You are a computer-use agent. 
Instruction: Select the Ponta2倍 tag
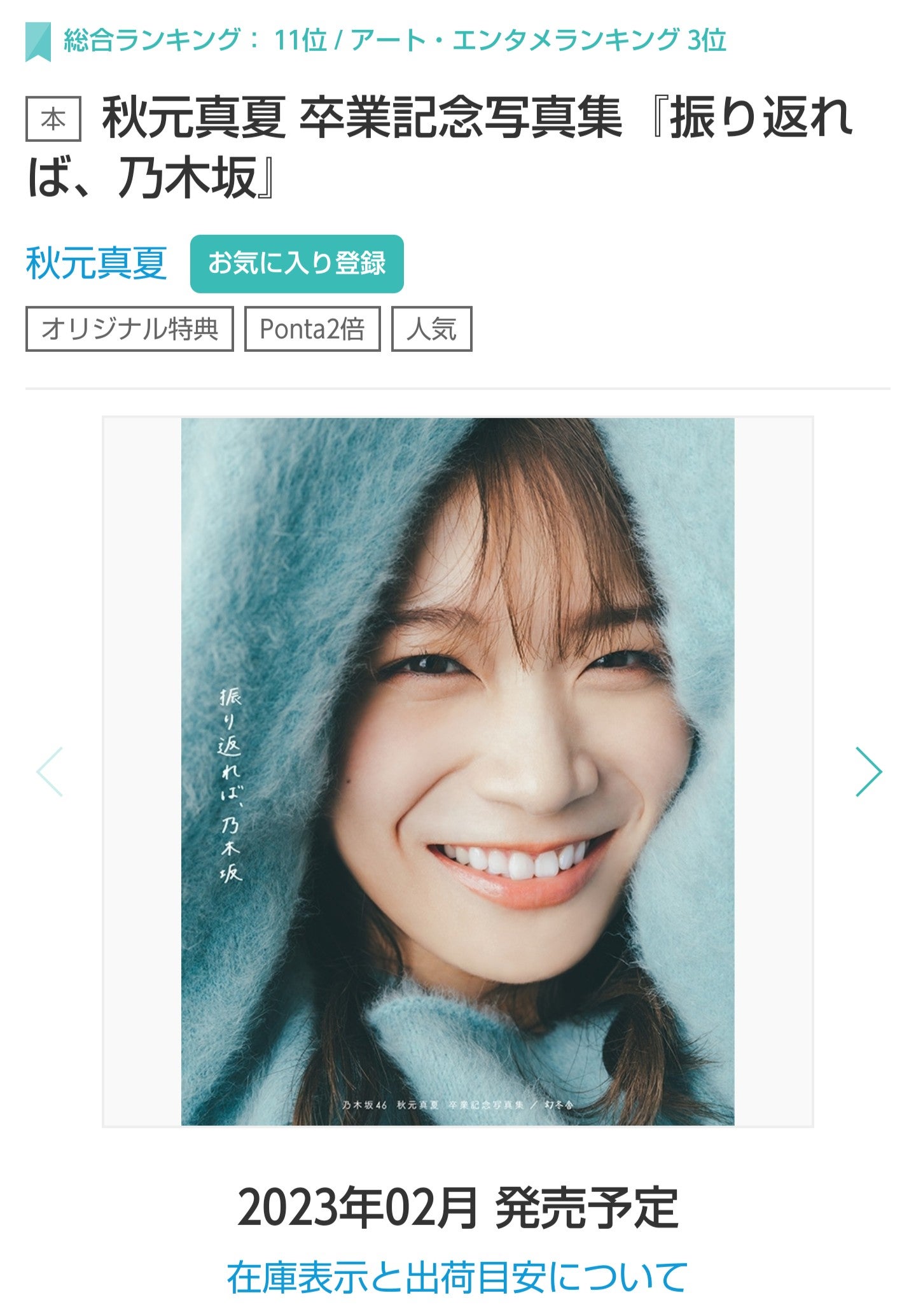312,329
